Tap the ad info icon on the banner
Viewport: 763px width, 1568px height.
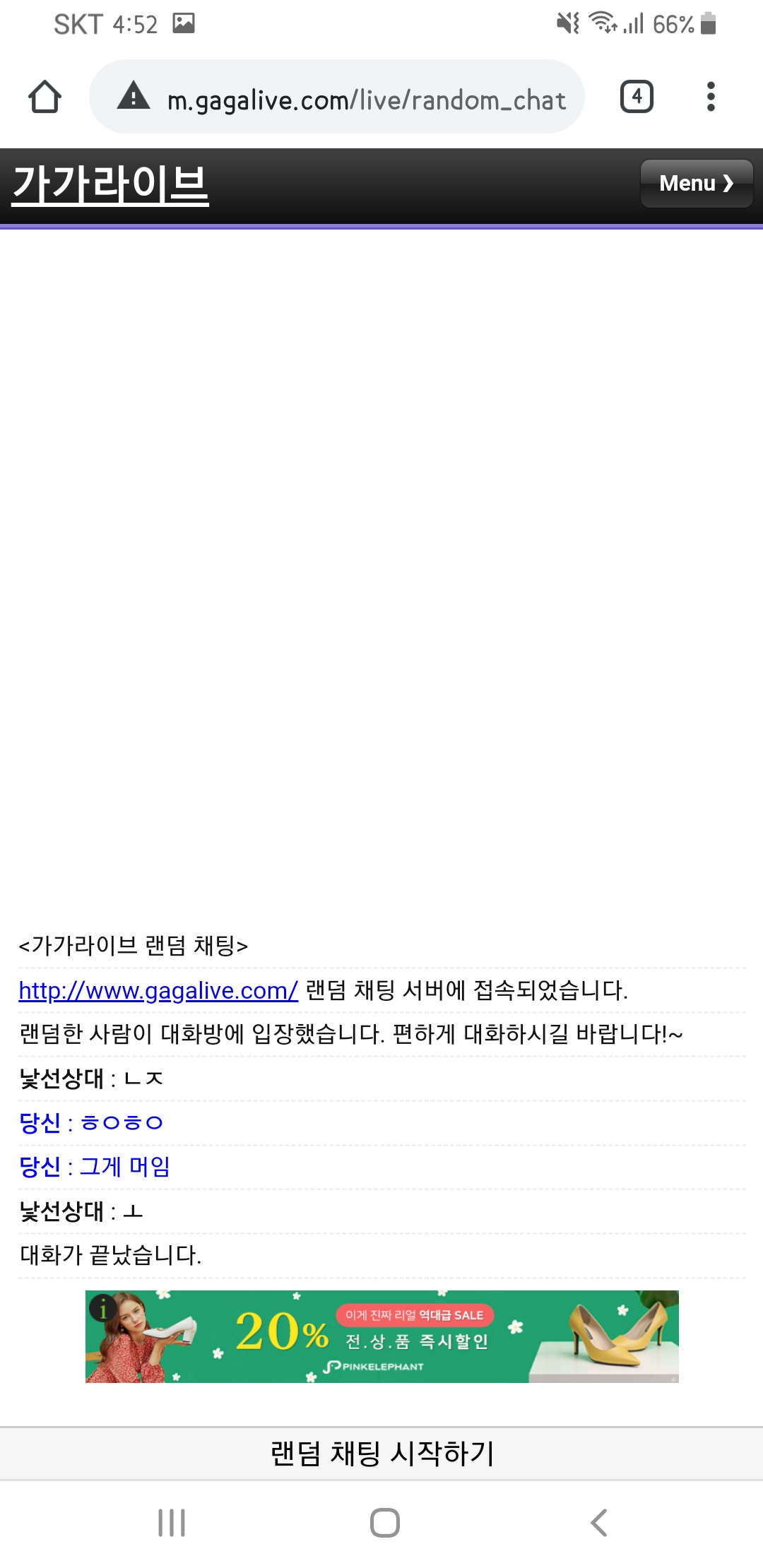pos(103,1309)
